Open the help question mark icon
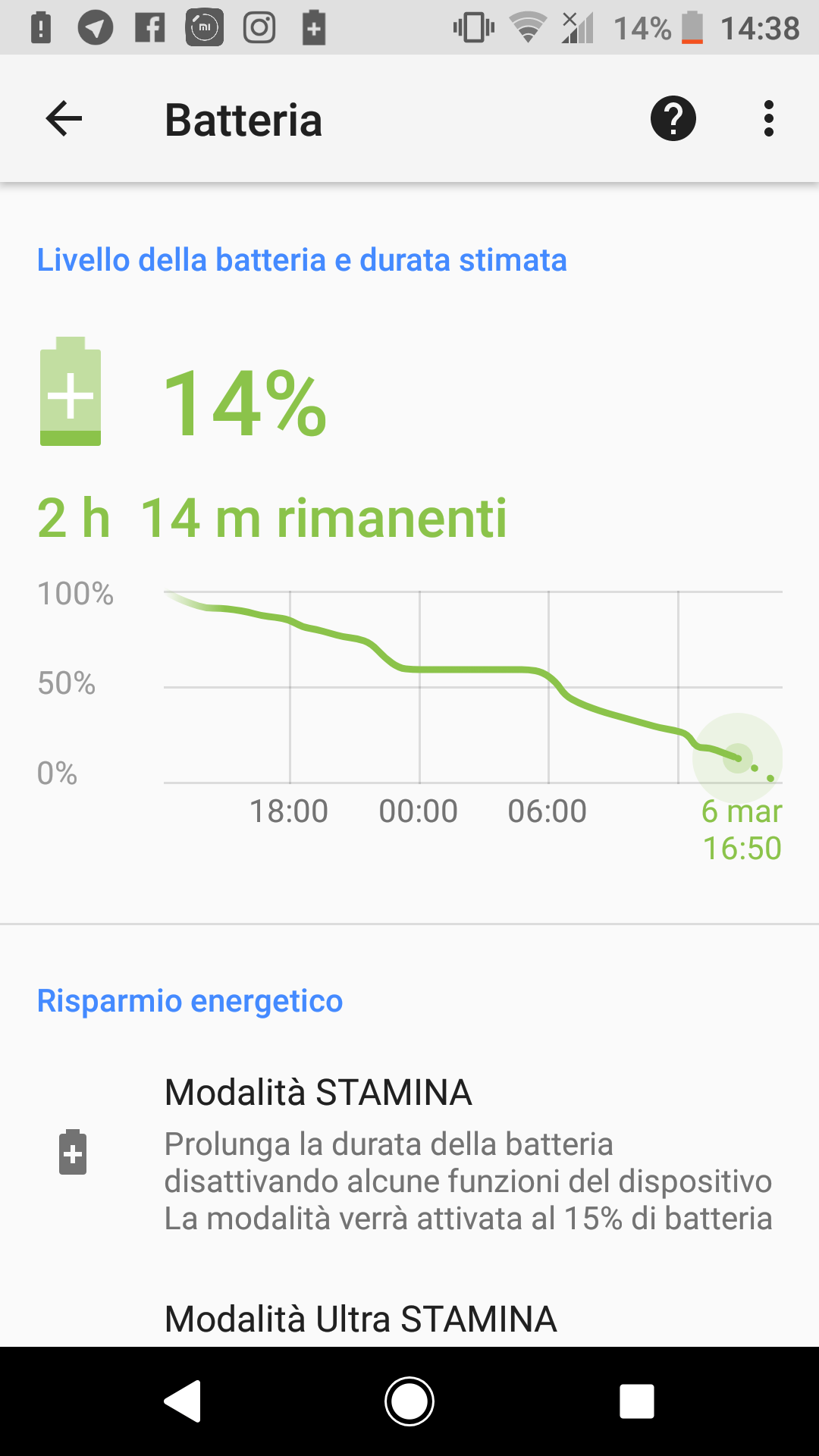 (673, 119)
